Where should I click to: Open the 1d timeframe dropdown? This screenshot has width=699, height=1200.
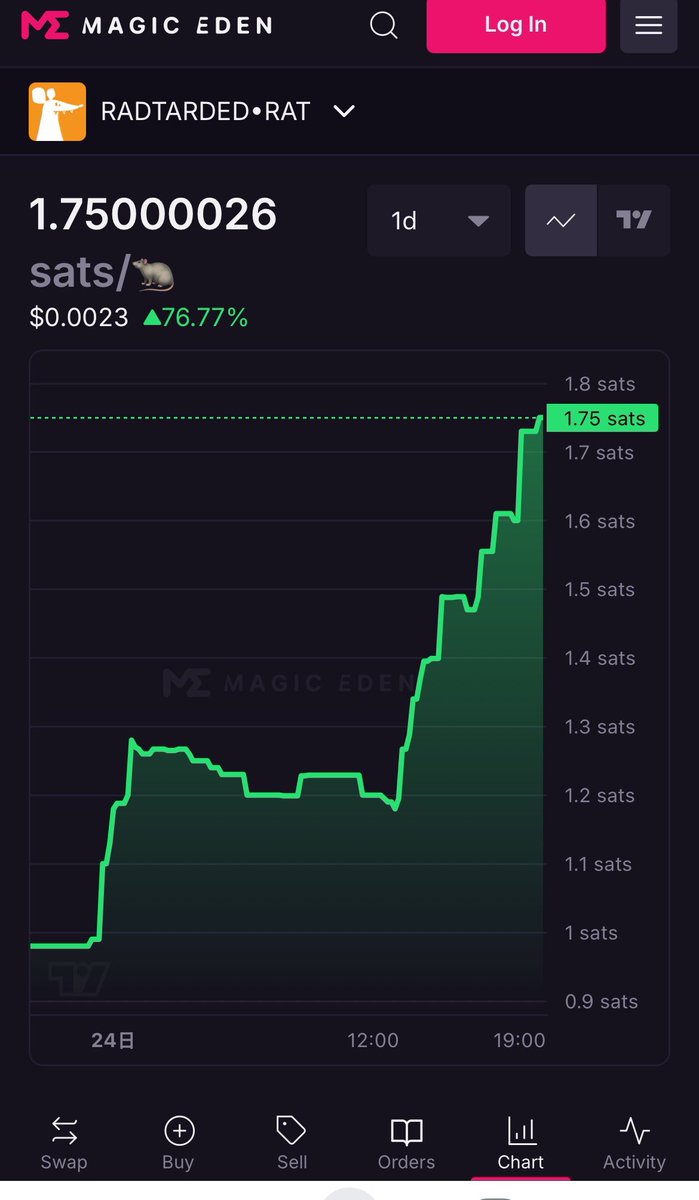coord(439,220)
